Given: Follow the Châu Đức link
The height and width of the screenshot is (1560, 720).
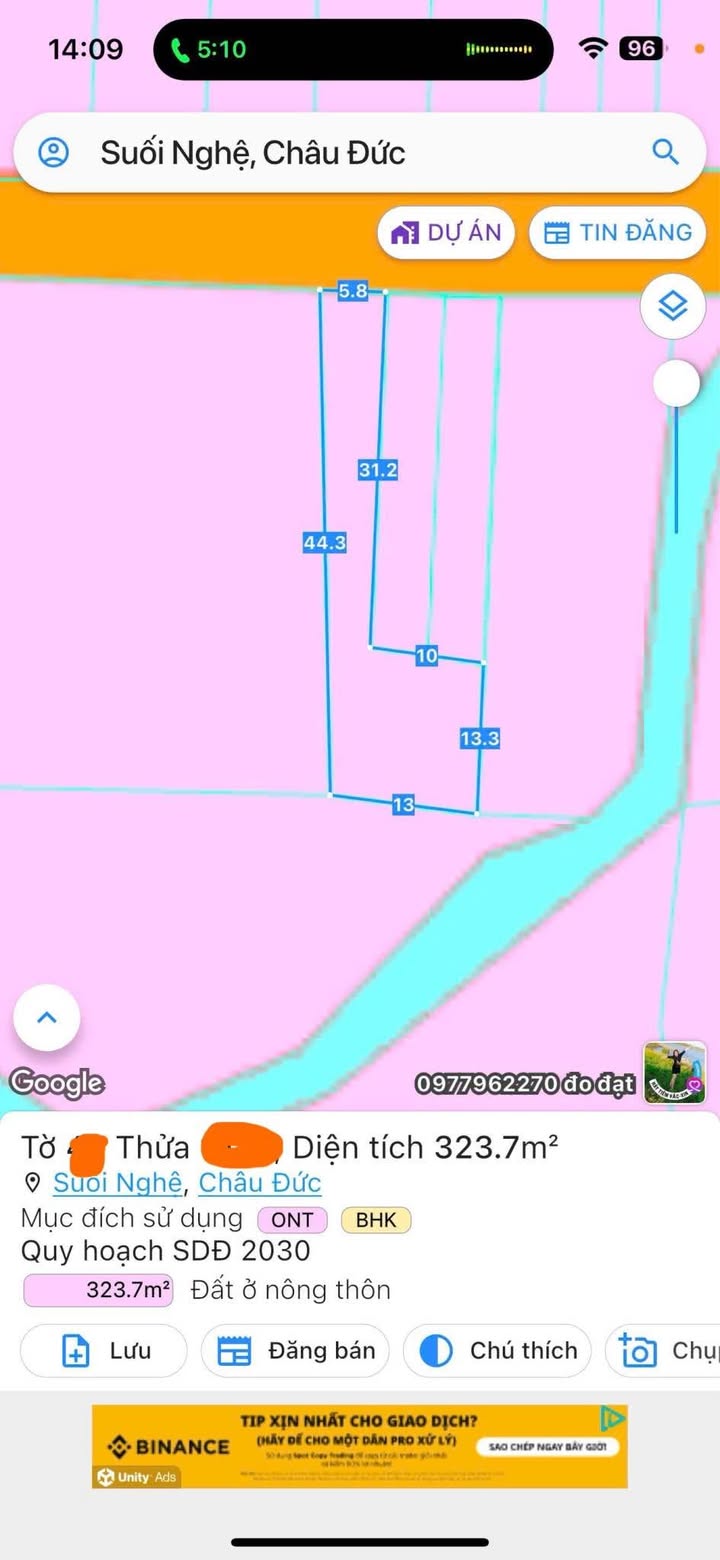Looking at the screenshot, I should click(x=260, y=1183).
